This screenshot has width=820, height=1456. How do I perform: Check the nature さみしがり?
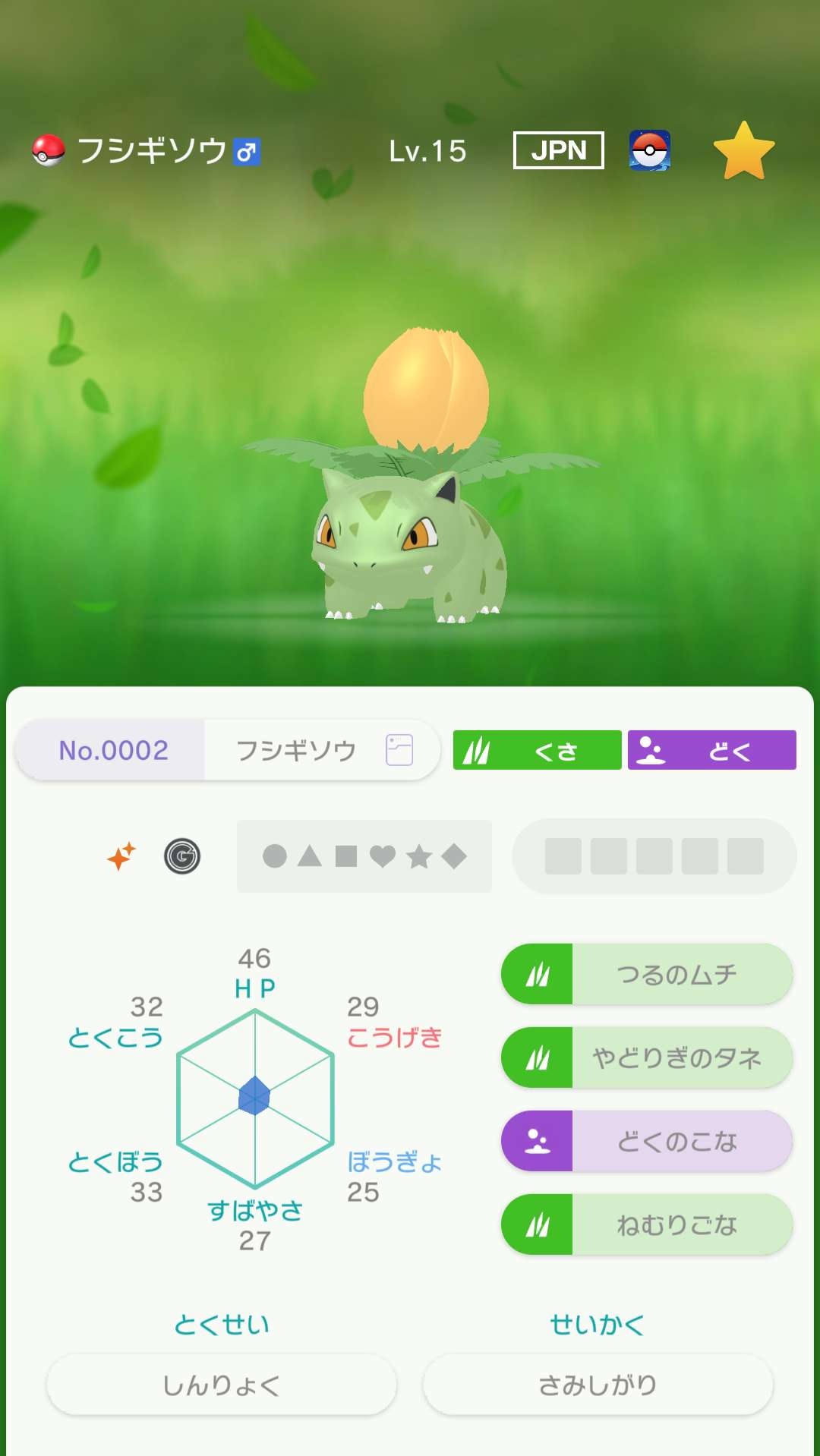pos(598,1385)
